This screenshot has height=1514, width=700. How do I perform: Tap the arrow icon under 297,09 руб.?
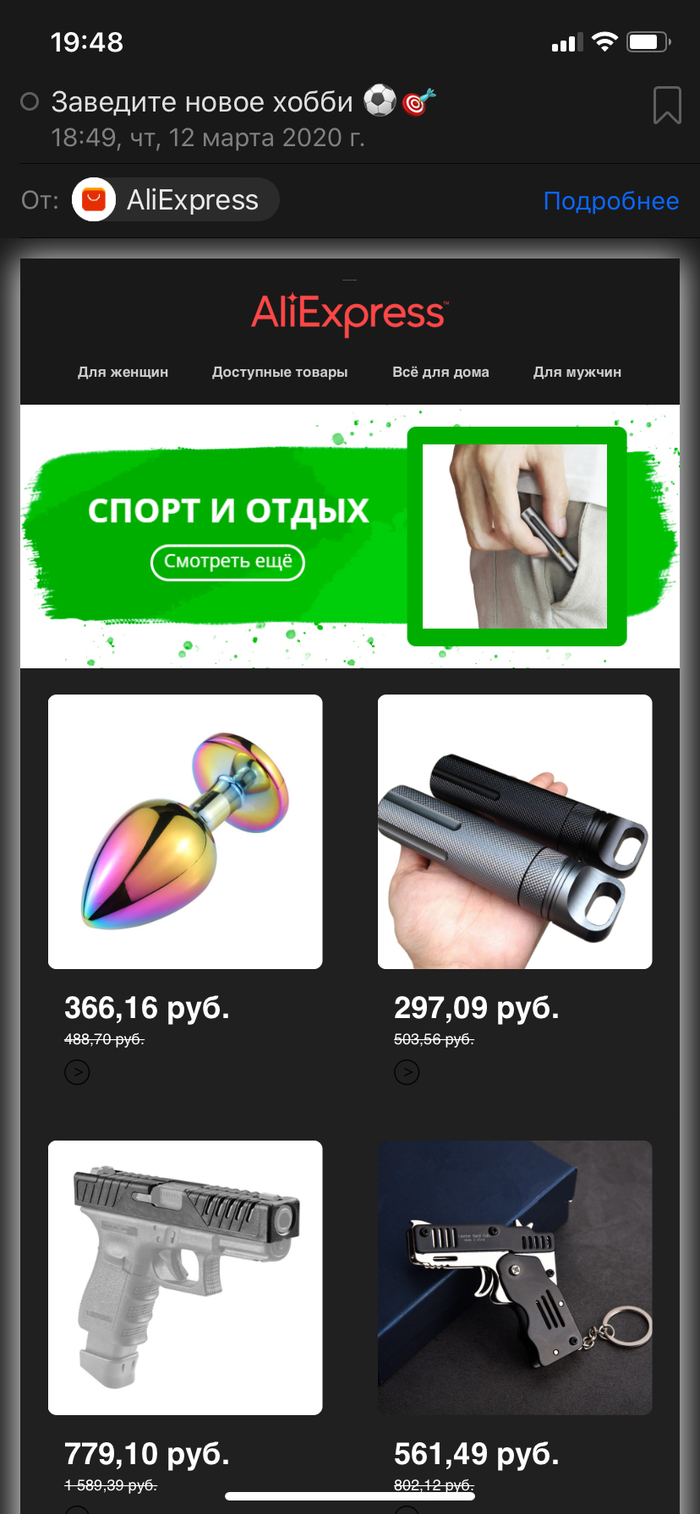click(406, 1072)
